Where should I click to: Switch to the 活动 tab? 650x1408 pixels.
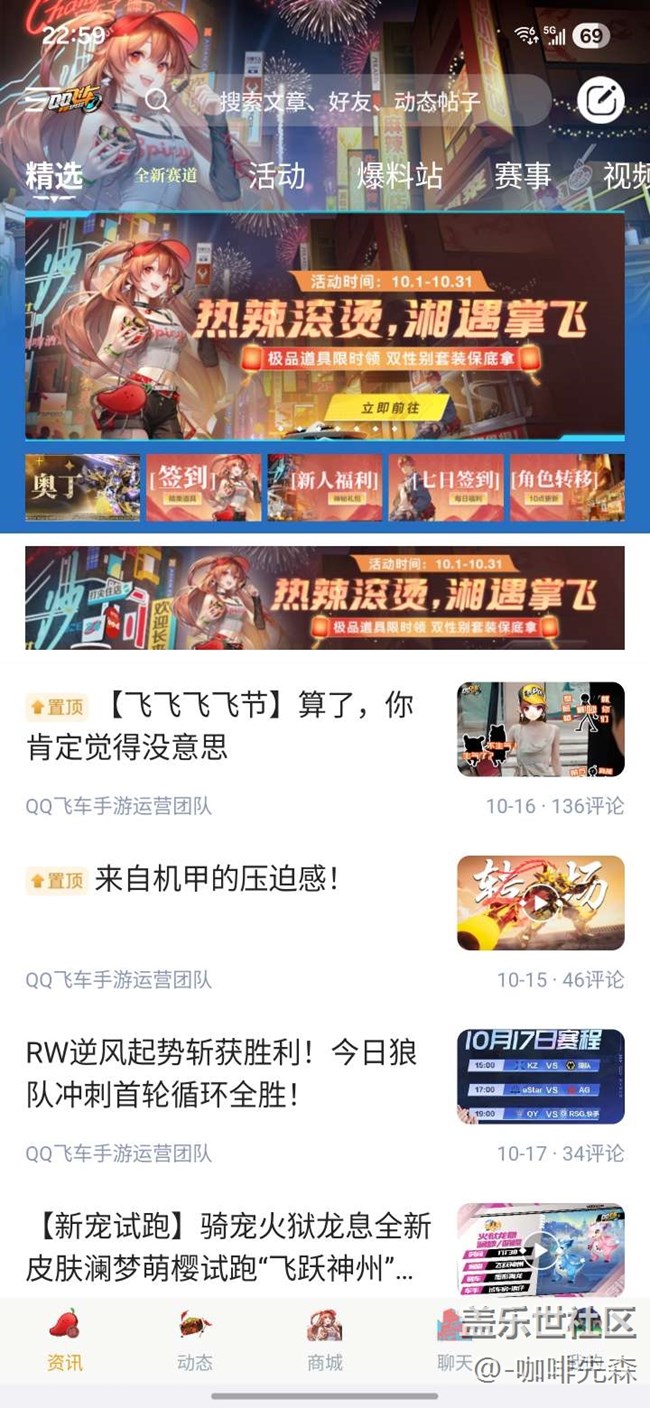[277, 176]
